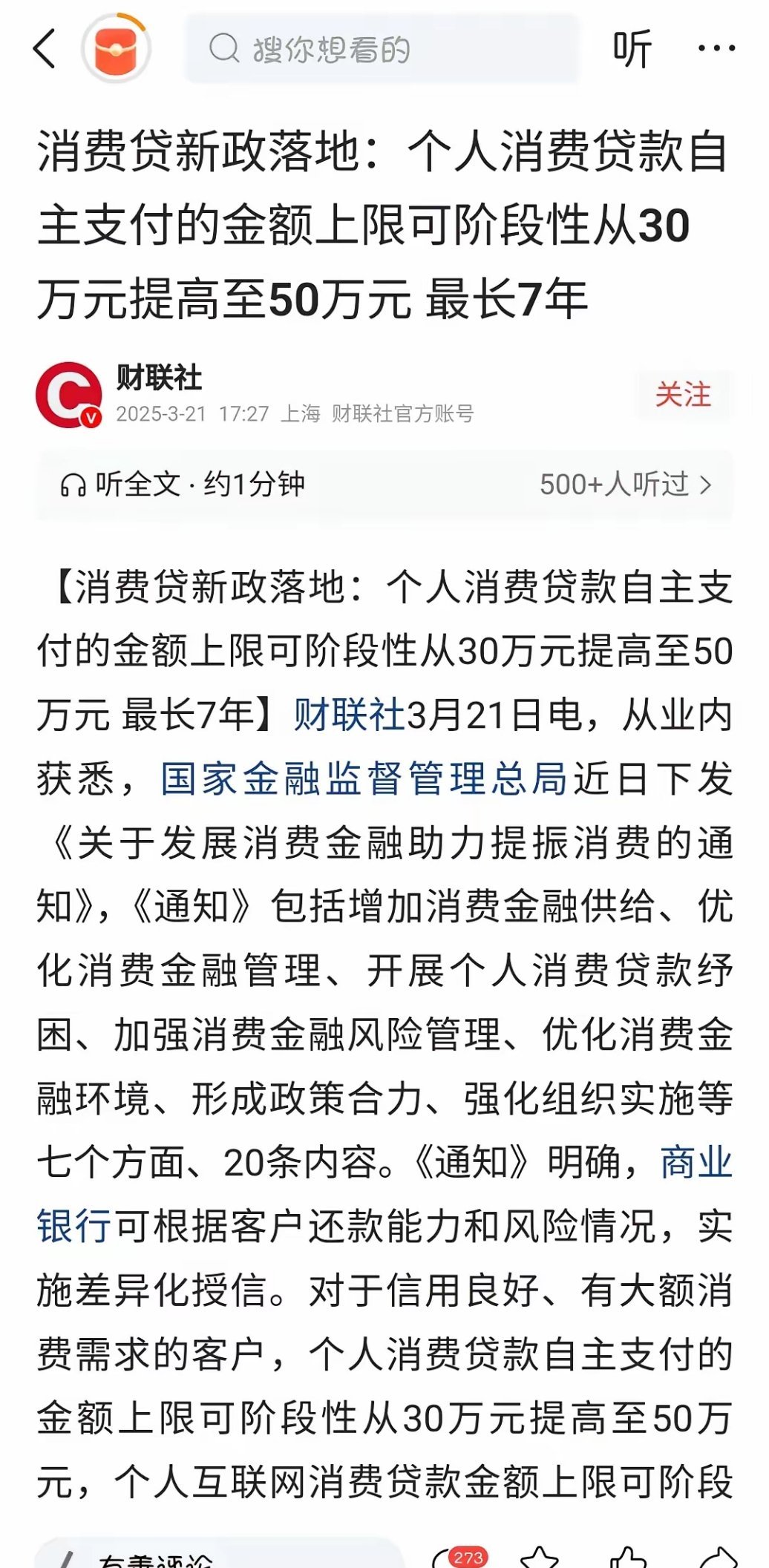View the 273 comments
The width and height of the screenshot is (769, 1568).
tap(458, 1557)
